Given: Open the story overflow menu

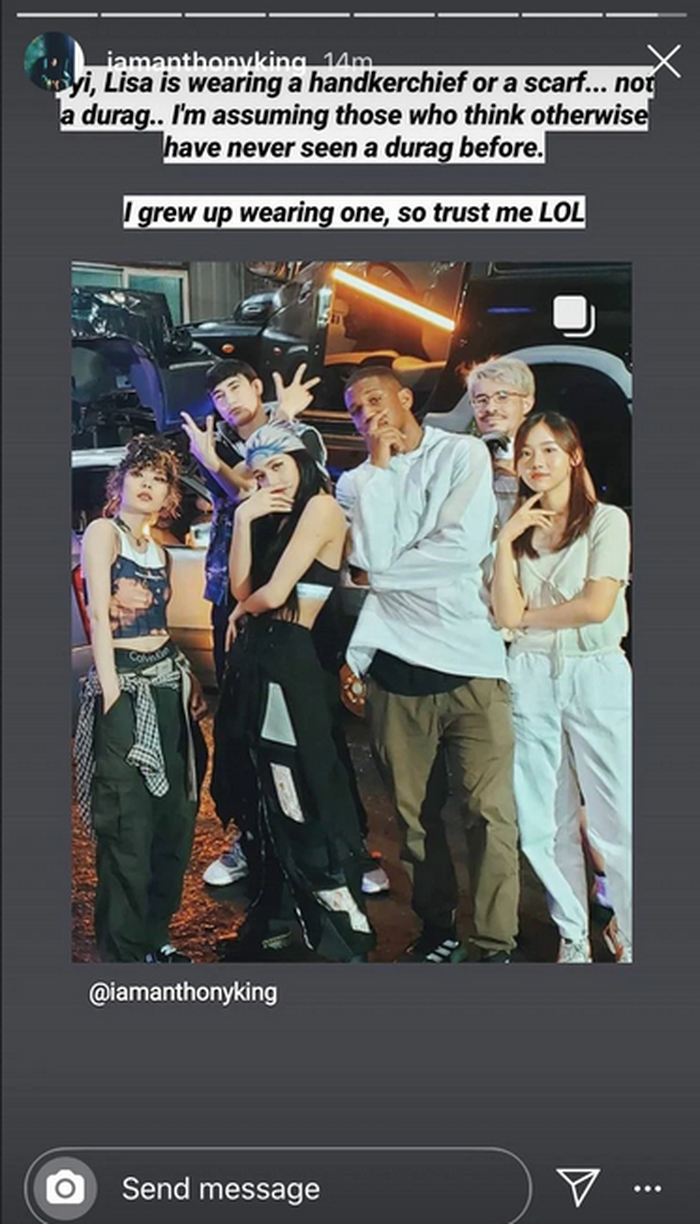Looking at the screenshot, I should (x=648, y=1188).
